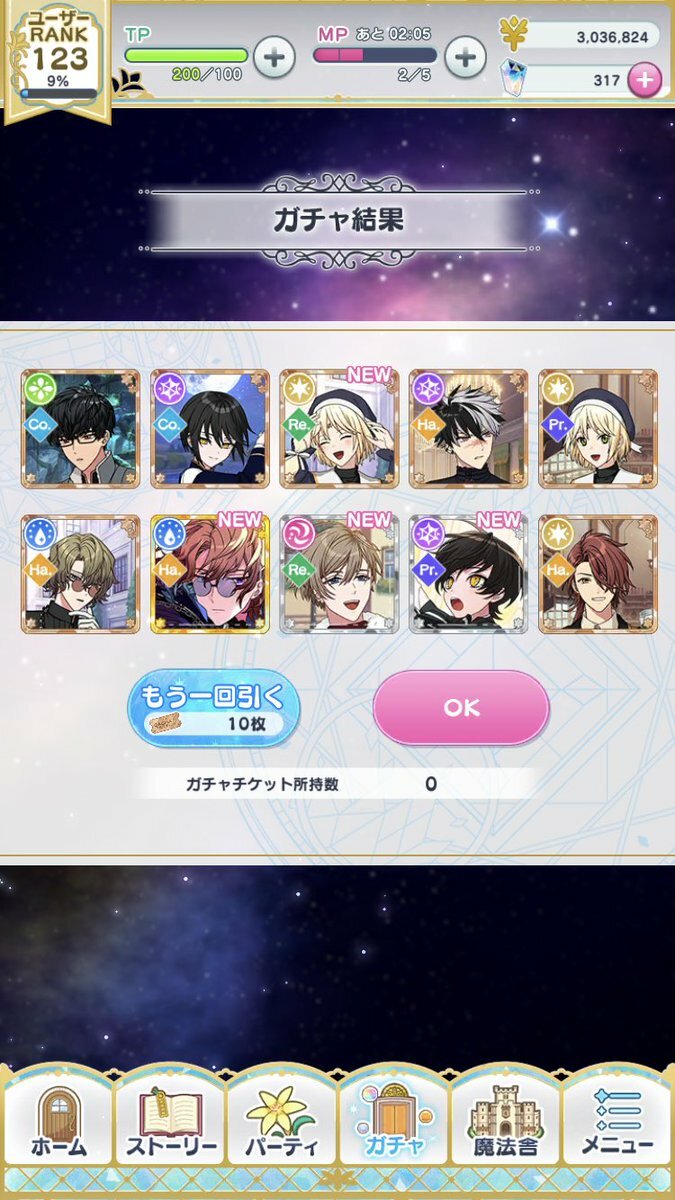Go to the ホーム tab
Screen dimensions: 675x1200
pyautogui.click(x=58, y=1125)
